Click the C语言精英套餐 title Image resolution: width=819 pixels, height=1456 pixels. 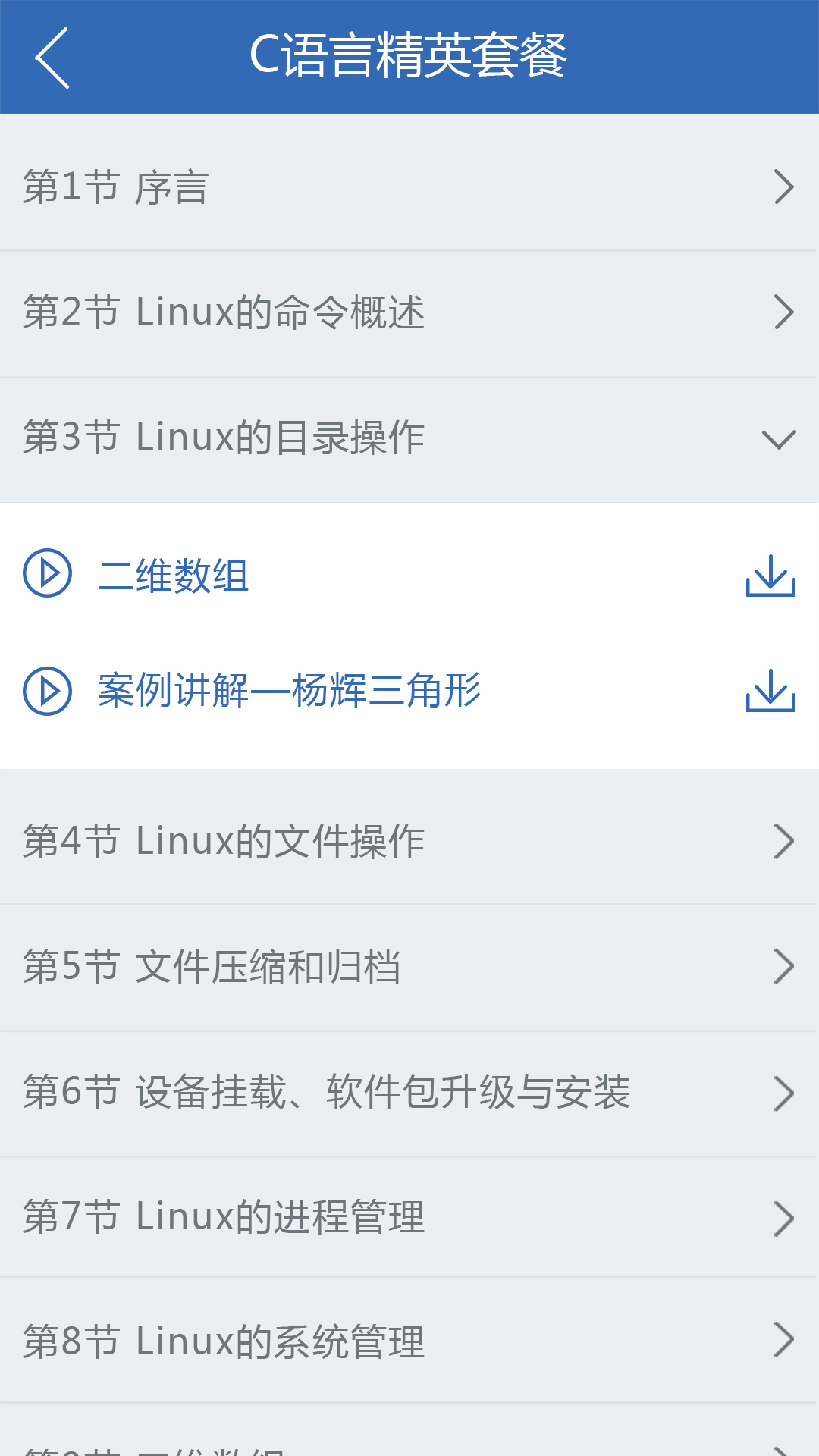(409, 57)
